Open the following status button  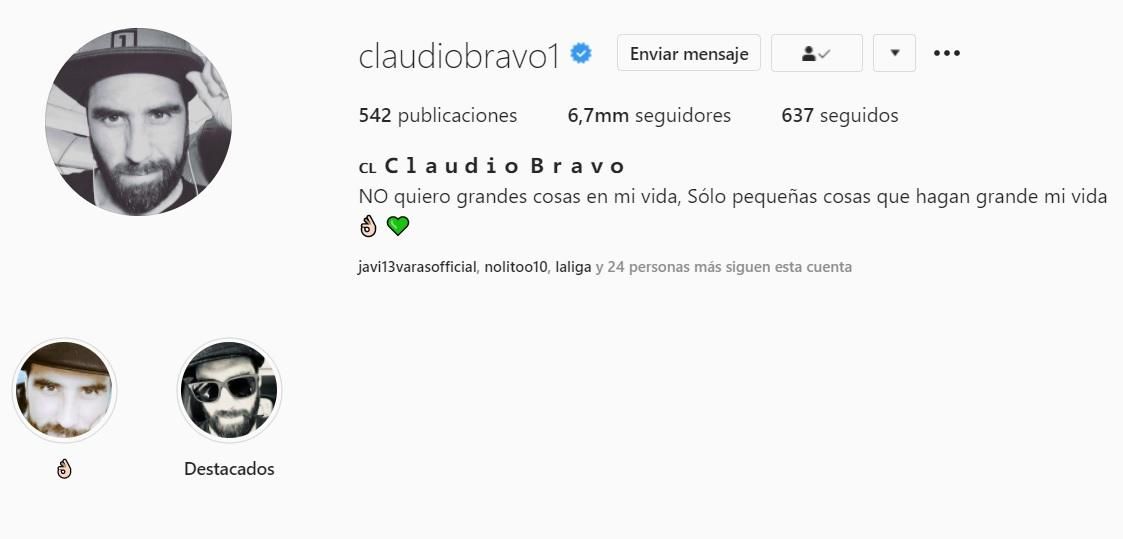click(x=816, y=53)
